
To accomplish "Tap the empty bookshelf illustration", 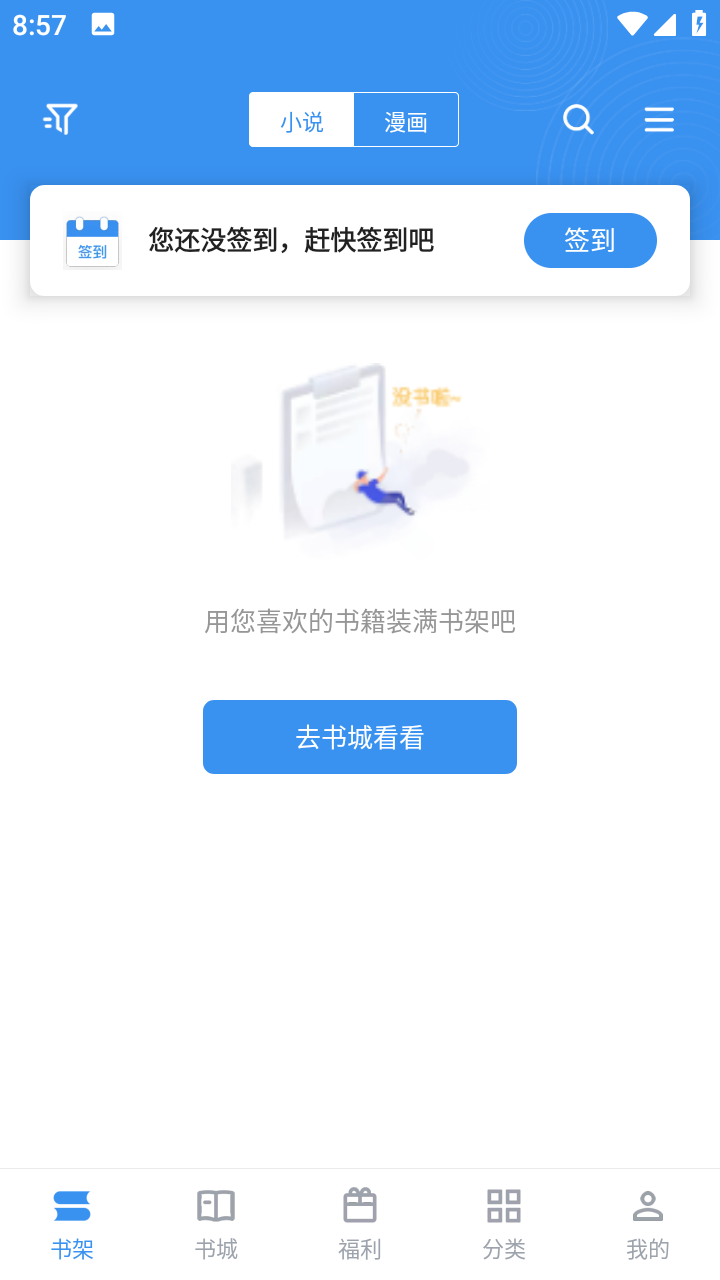I will click(360, 460).
